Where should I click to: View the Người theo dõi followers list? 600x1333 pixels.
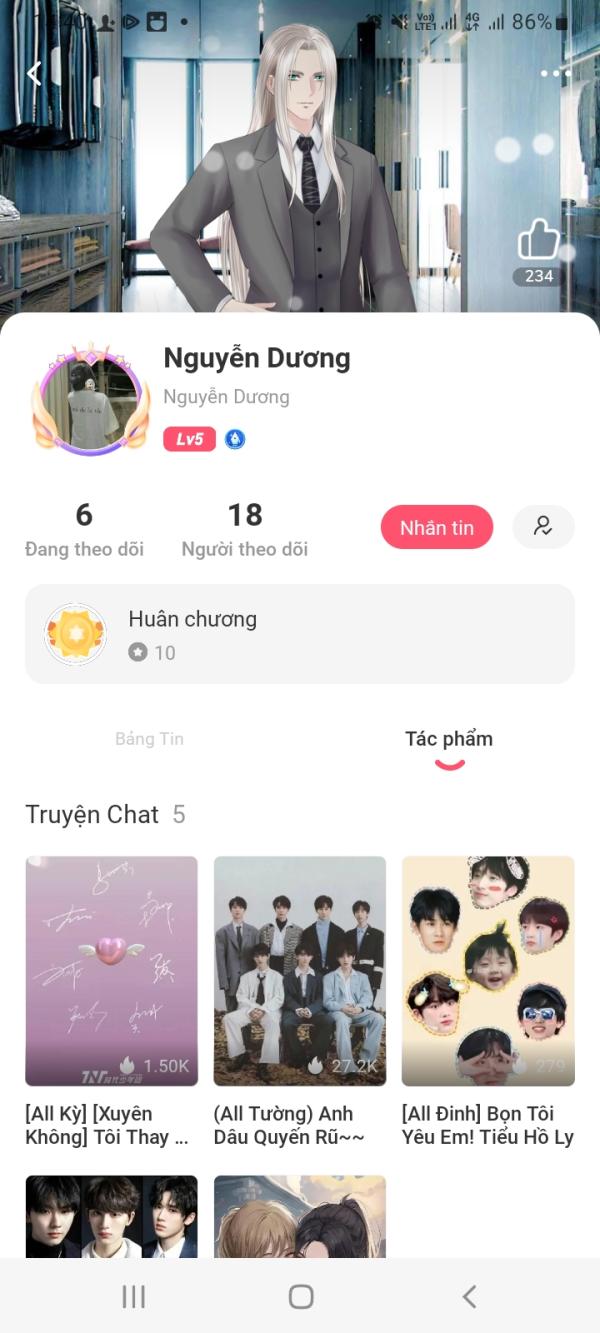coord(244,530)
